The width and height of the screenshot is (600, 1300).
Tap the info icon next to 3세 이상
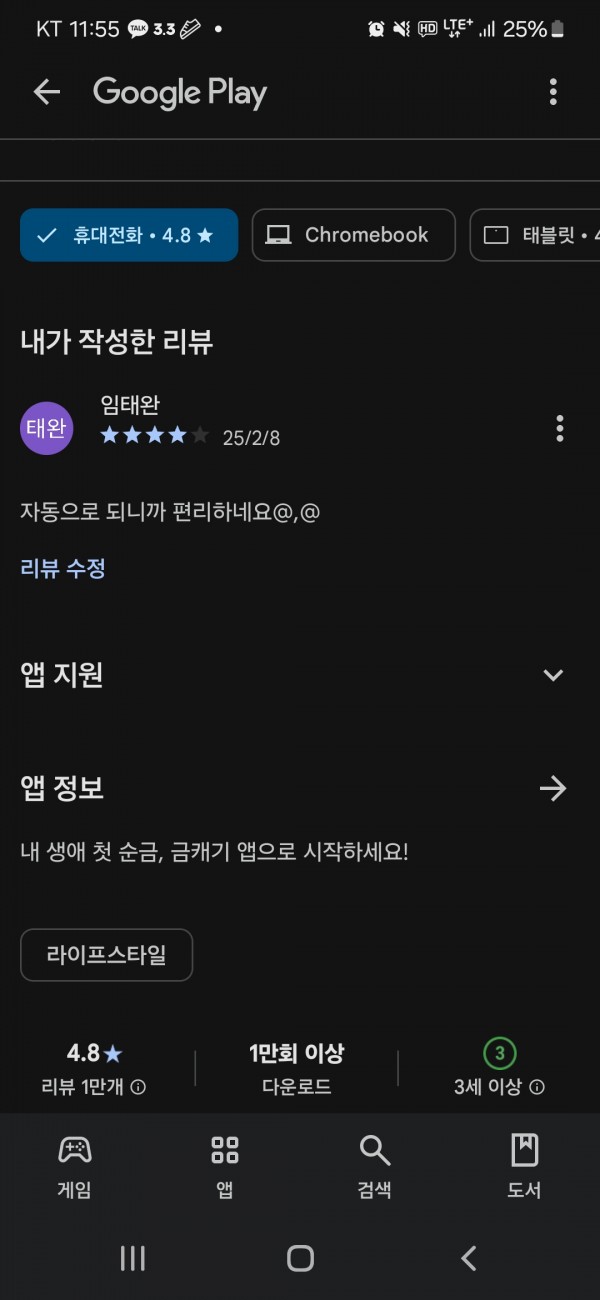[538, 1087]
